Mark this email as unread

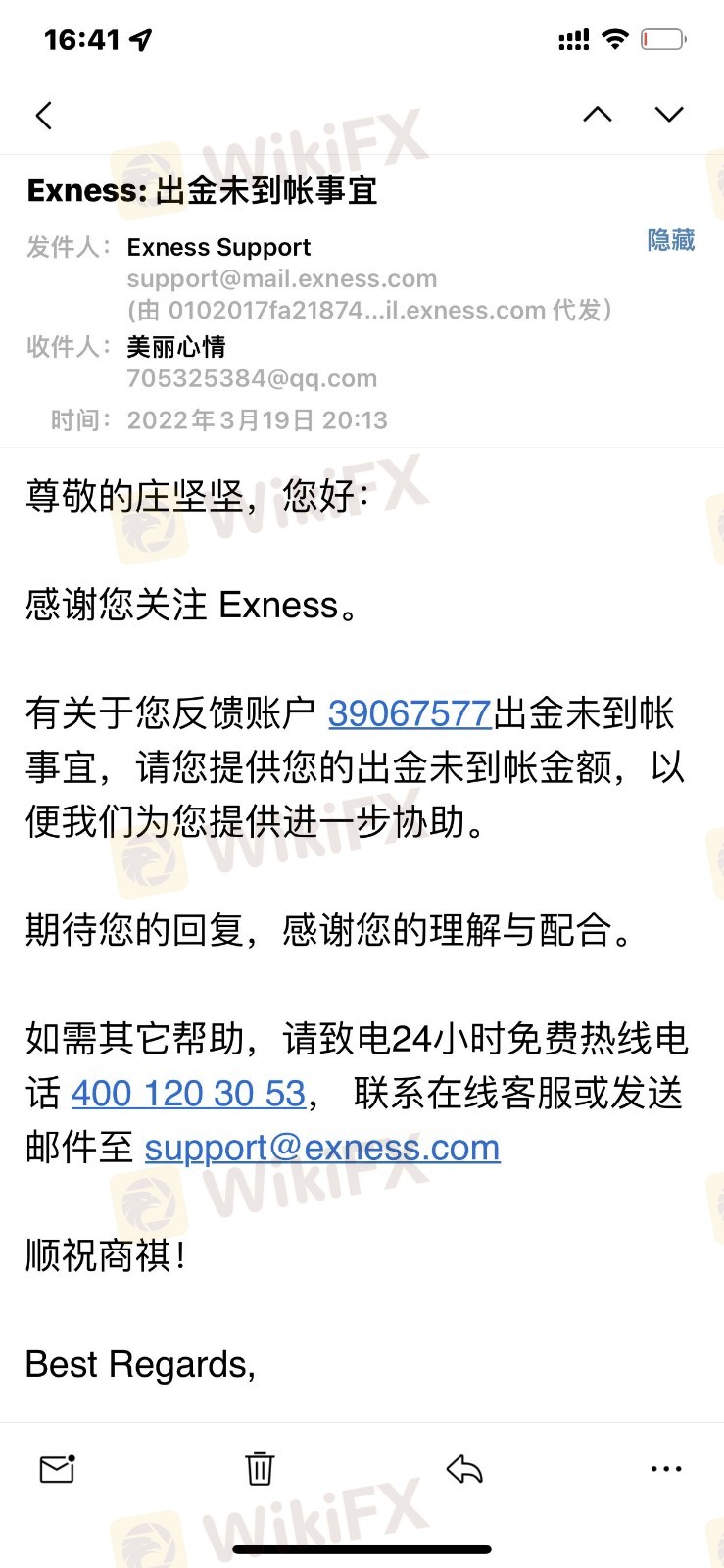point(58,1469)
